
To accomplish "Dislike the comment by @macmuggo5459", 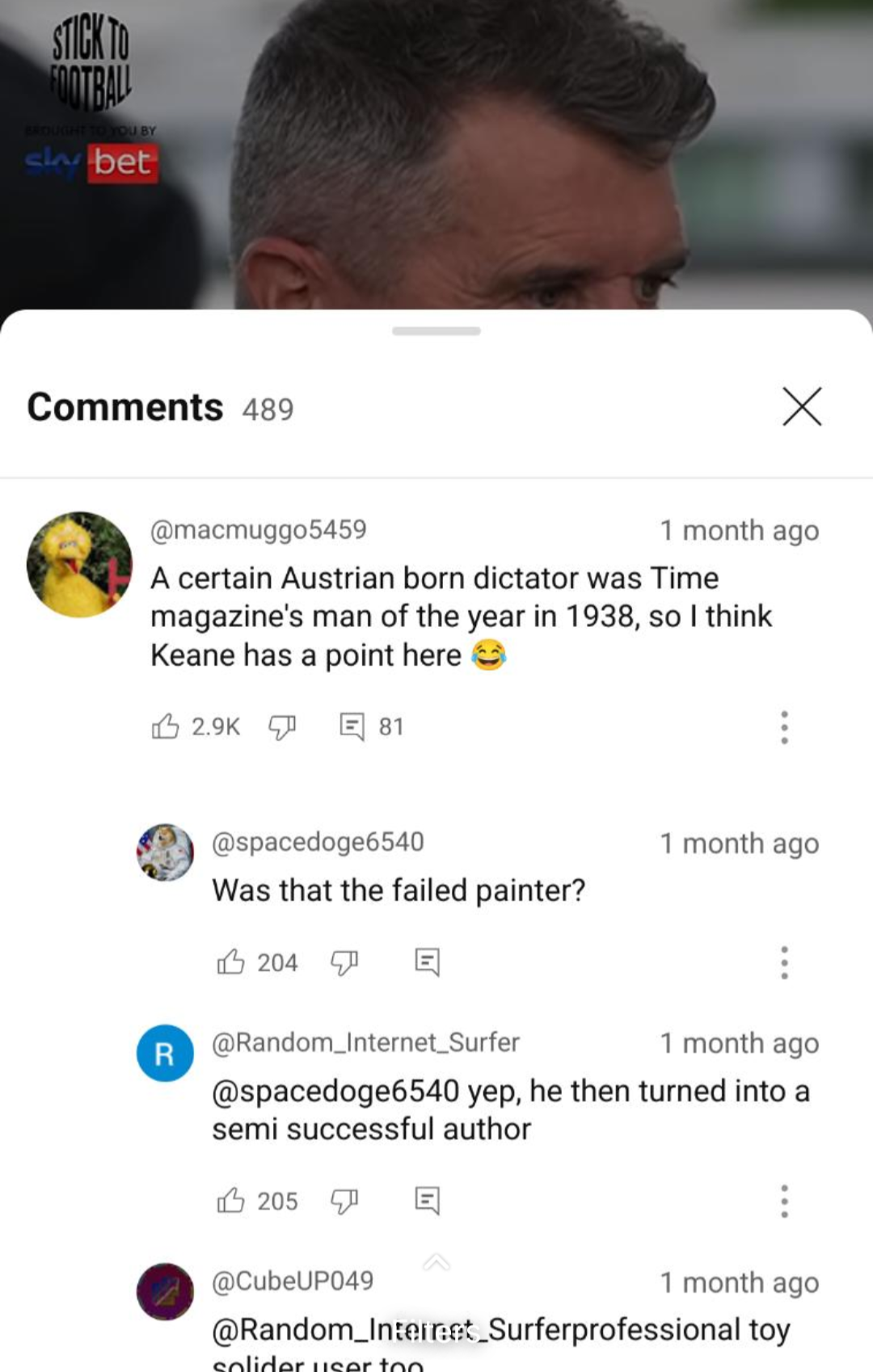I will coord(281,726).
